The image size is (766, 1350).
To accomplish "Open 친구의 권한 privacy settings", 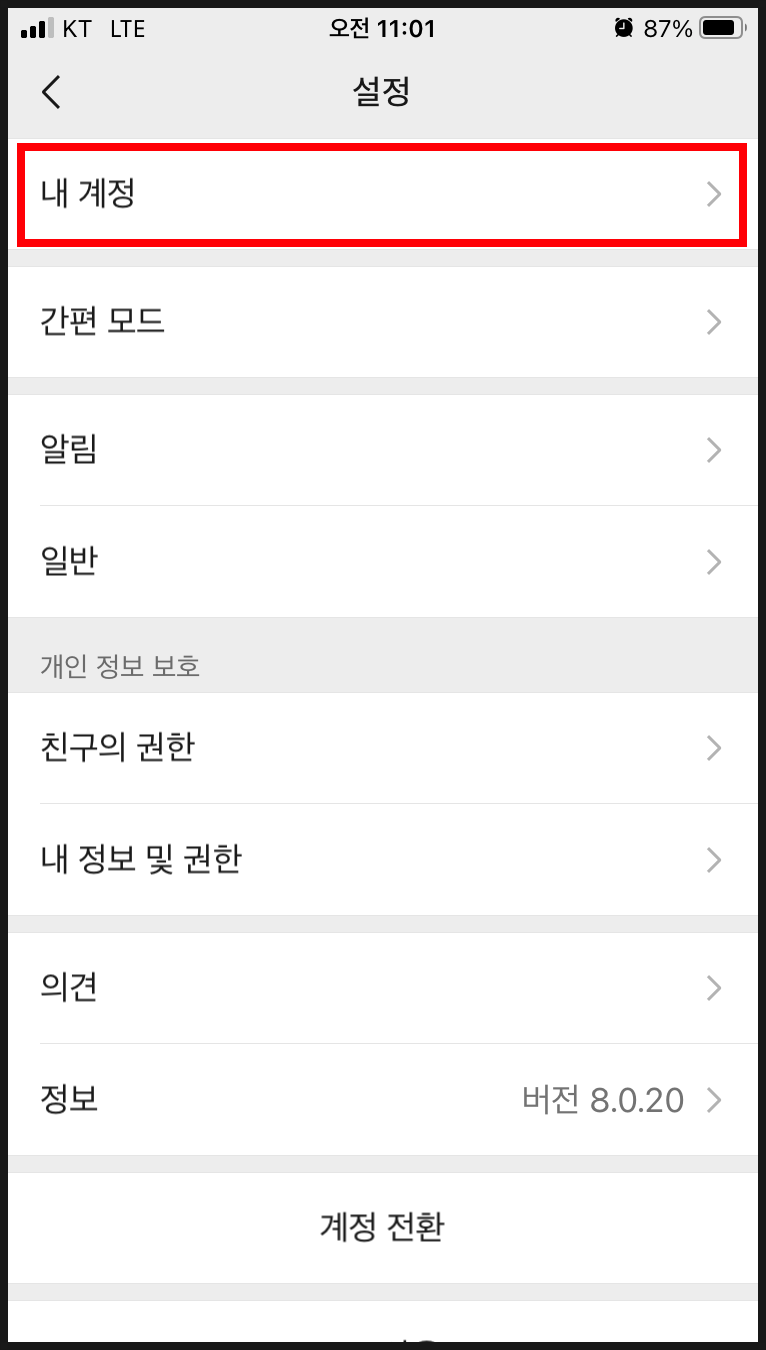I will [382, 748].
